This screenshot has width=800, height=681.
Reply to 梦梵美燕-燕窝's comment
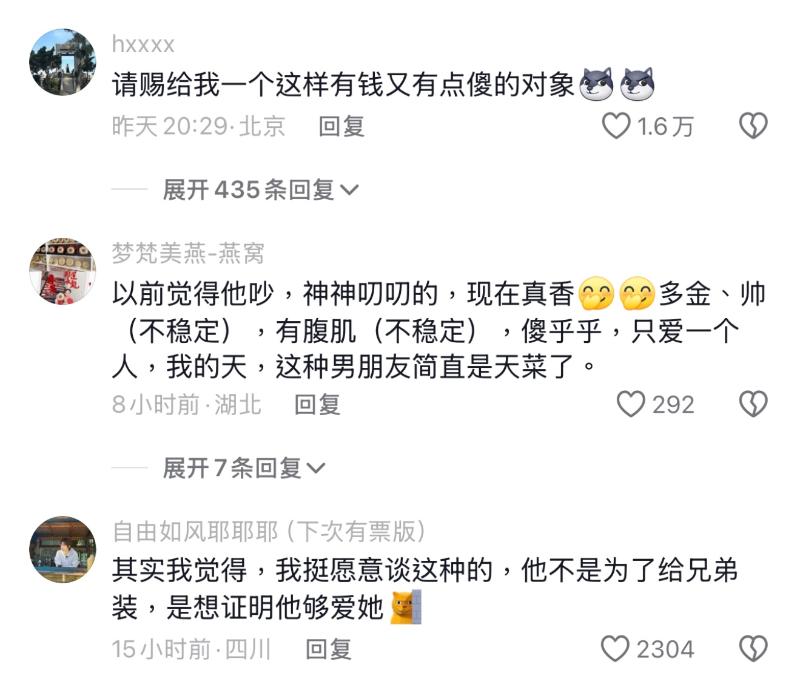(317, 404)
